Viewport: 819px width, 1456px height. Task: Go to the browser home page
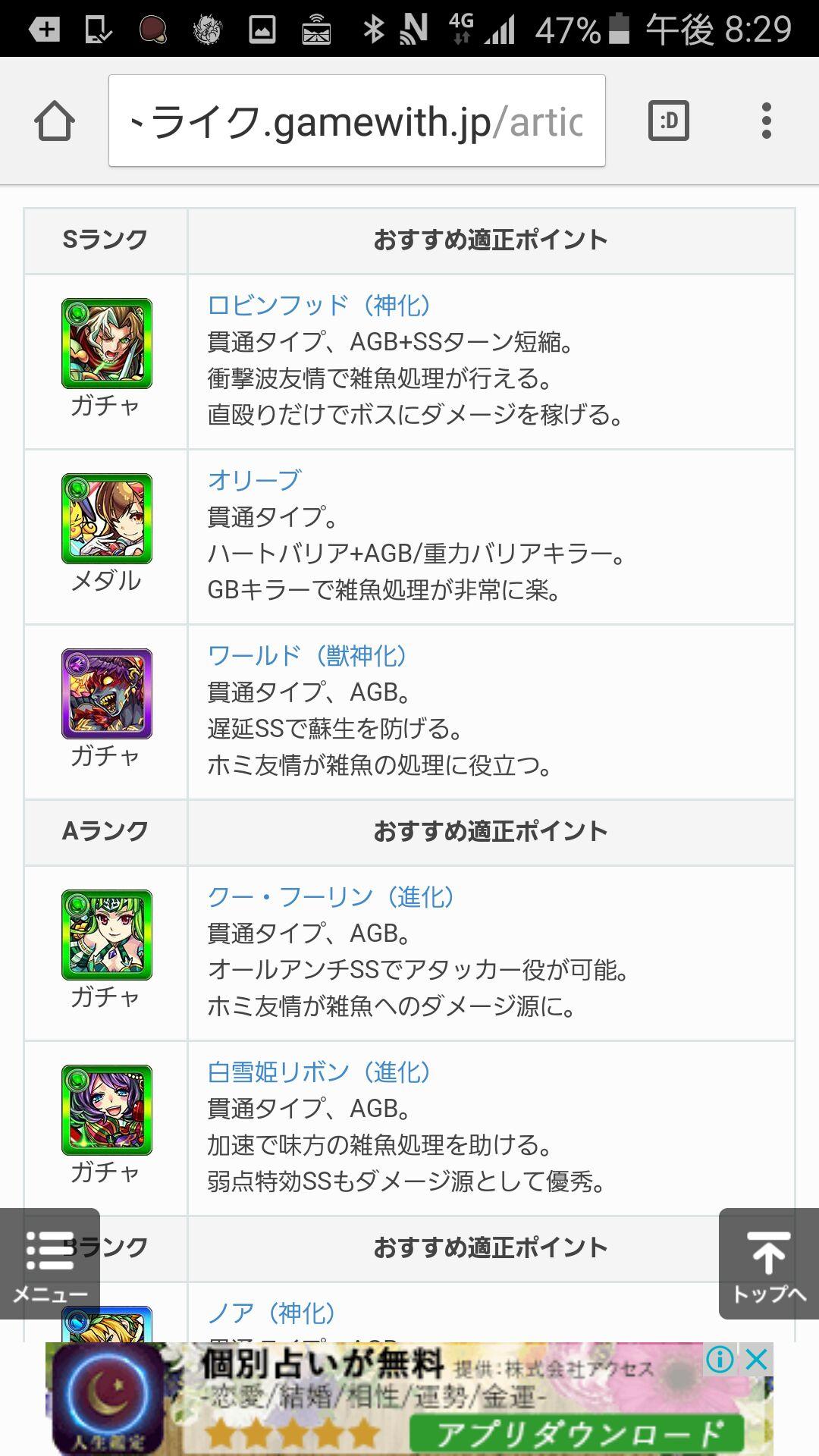(x=55, y=121)
